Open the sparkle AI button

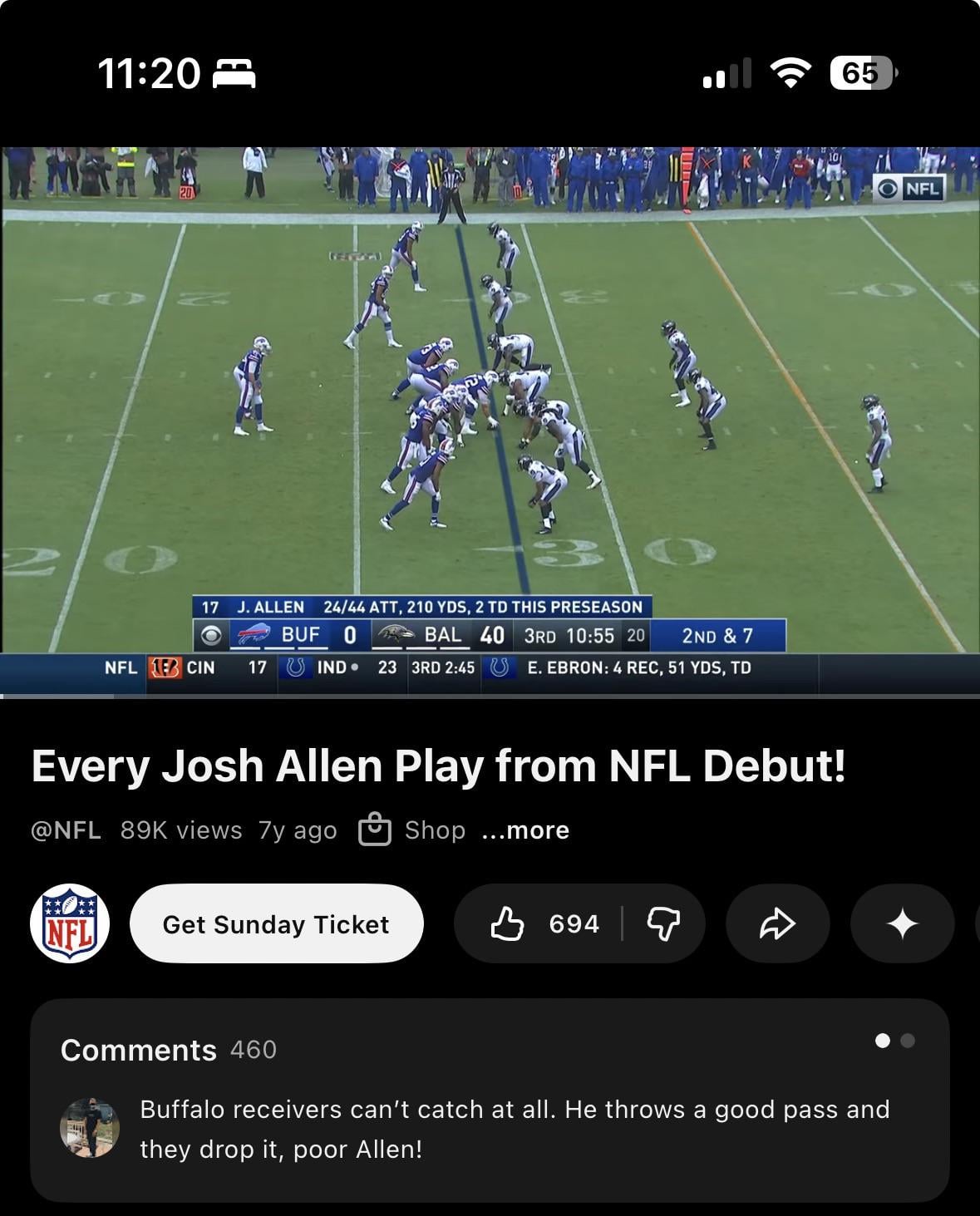point(902,923)
